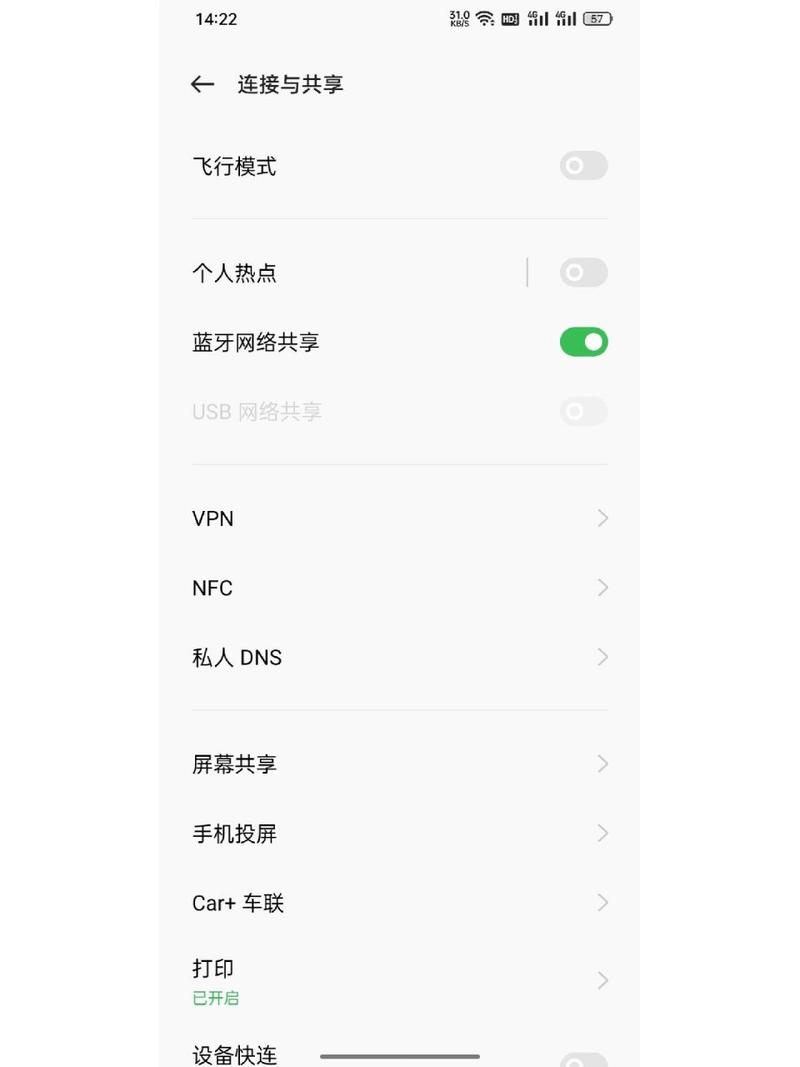Open 私人 DNS settings
Viewport: 800px width, 1067px height.
tap(400, 657)
